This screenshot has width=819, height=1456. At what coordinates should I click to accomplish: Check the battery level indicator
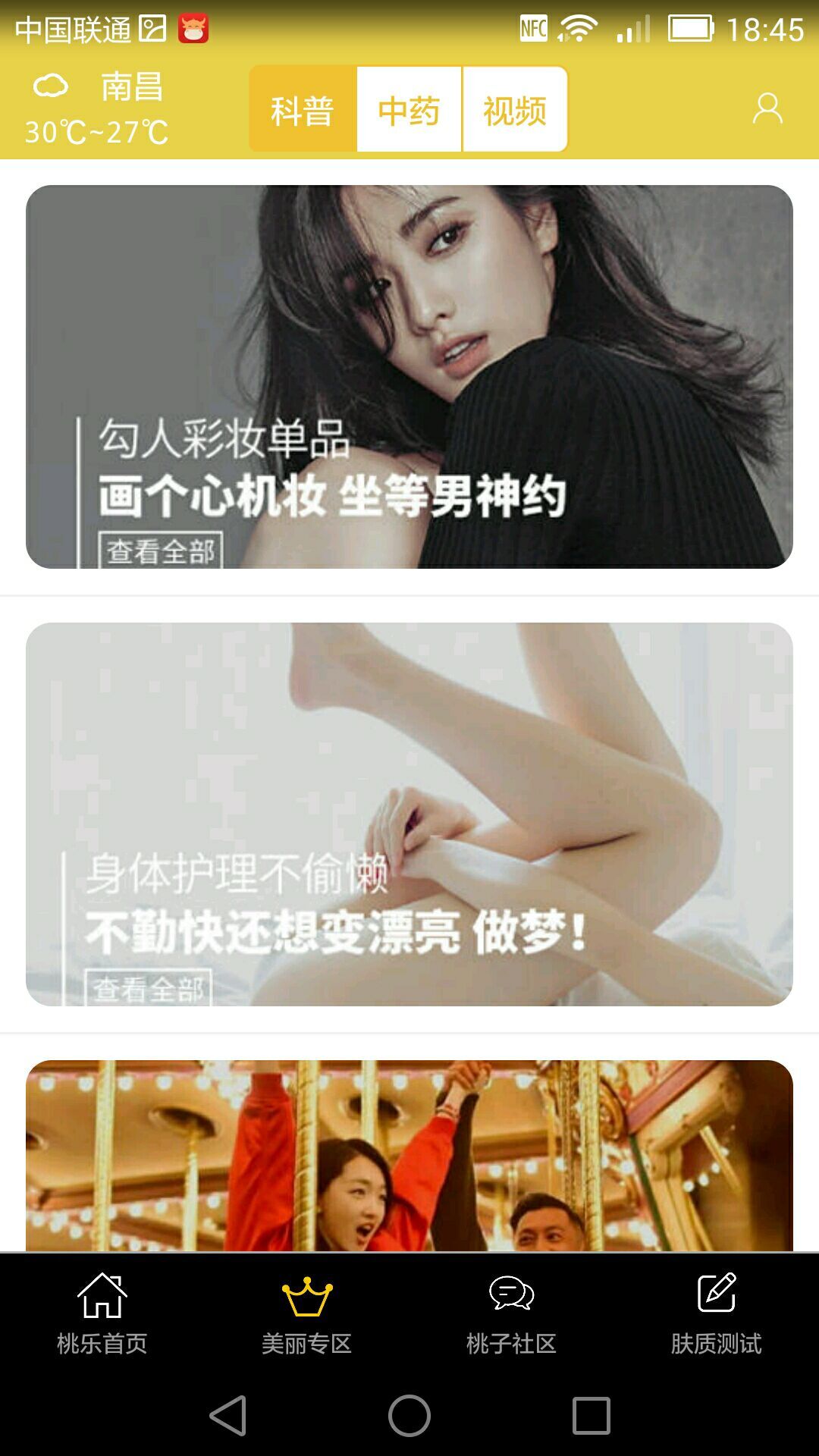689,29
